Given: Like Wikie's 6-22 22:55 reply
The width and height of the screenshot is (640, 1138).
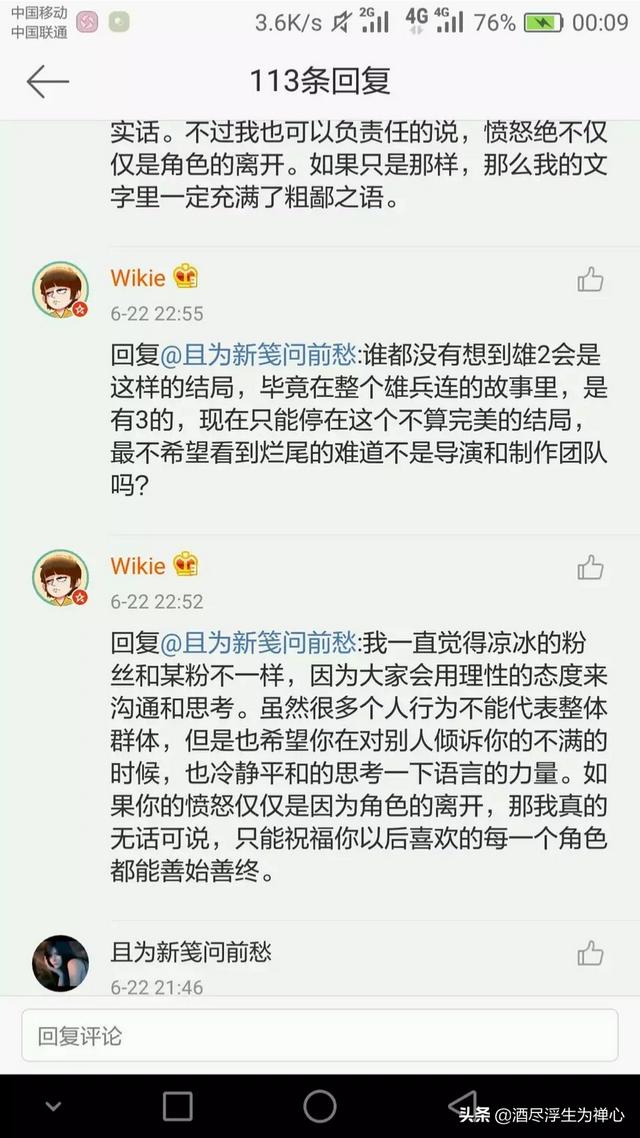Looking at the screenshot, I should pos(590,280).
